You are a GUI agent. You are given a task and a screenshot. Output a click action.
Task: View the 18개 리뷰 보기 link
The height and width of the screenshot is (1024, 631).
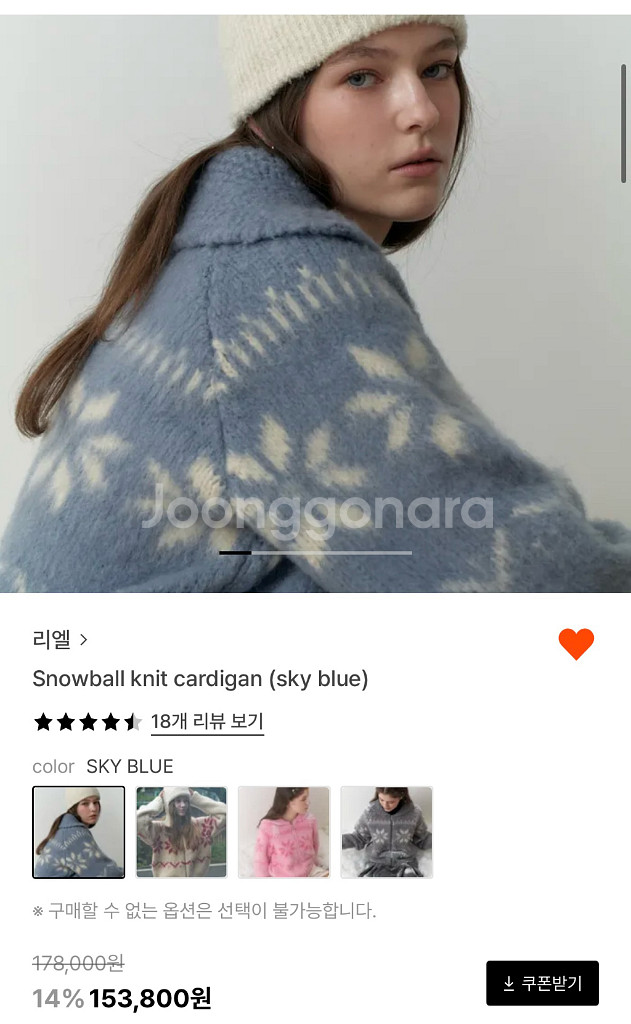click(x=207, y=722)
